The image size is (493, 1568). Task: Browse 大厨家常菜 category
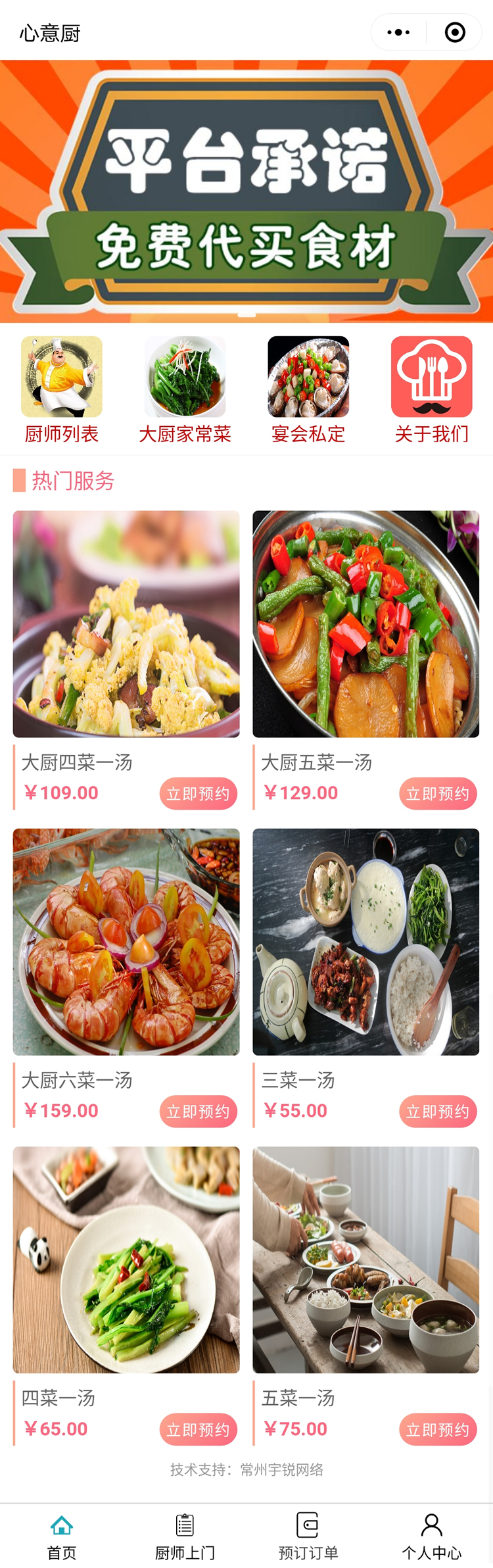click(185, 389)
